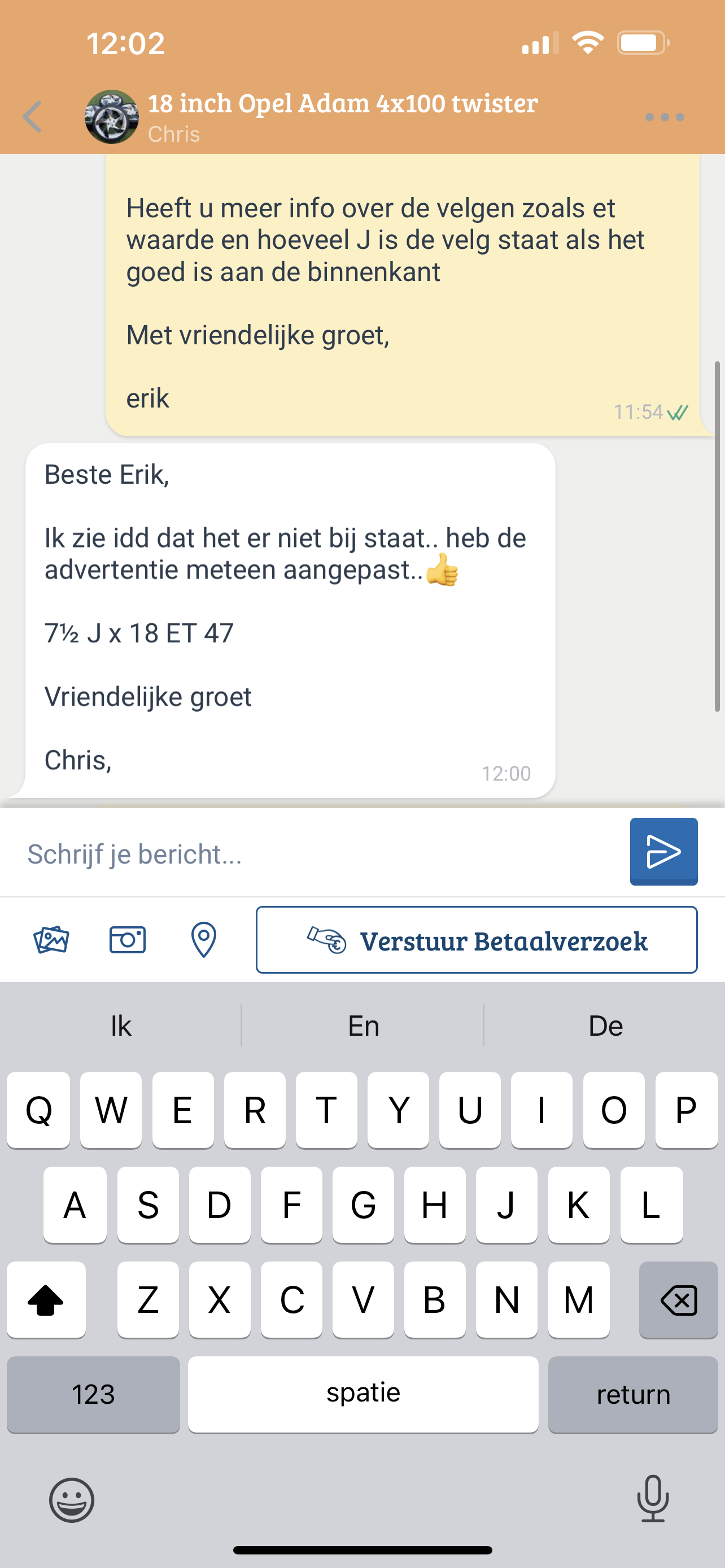The height and width of the screenshot is (1568, 725).
Task: Pick the keyboard suggestion 'En'
Action: pyautogui.click(x=364, y=1026)
